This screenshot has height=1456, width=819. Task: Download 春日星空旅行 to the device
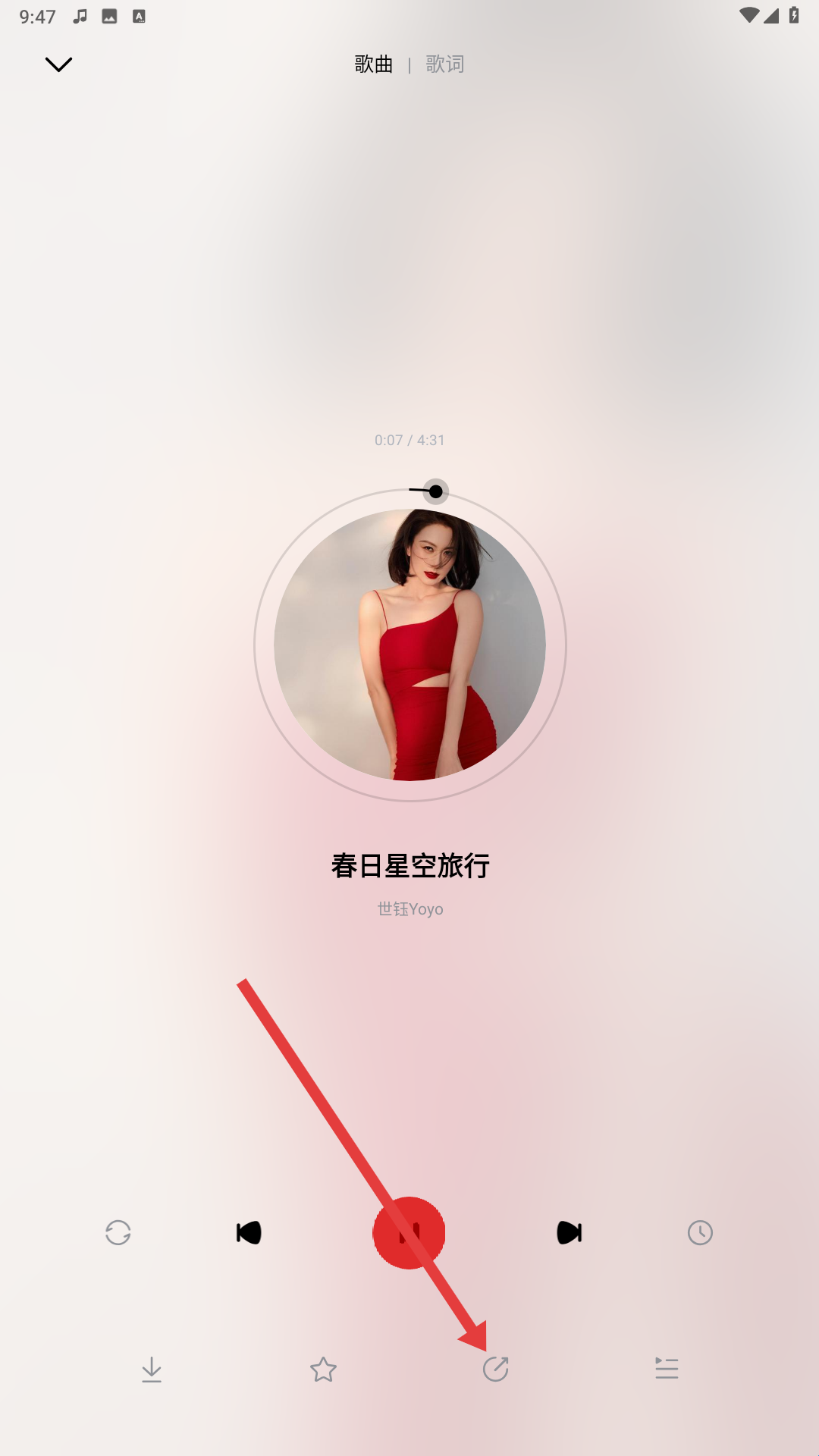pos(152,1369)
